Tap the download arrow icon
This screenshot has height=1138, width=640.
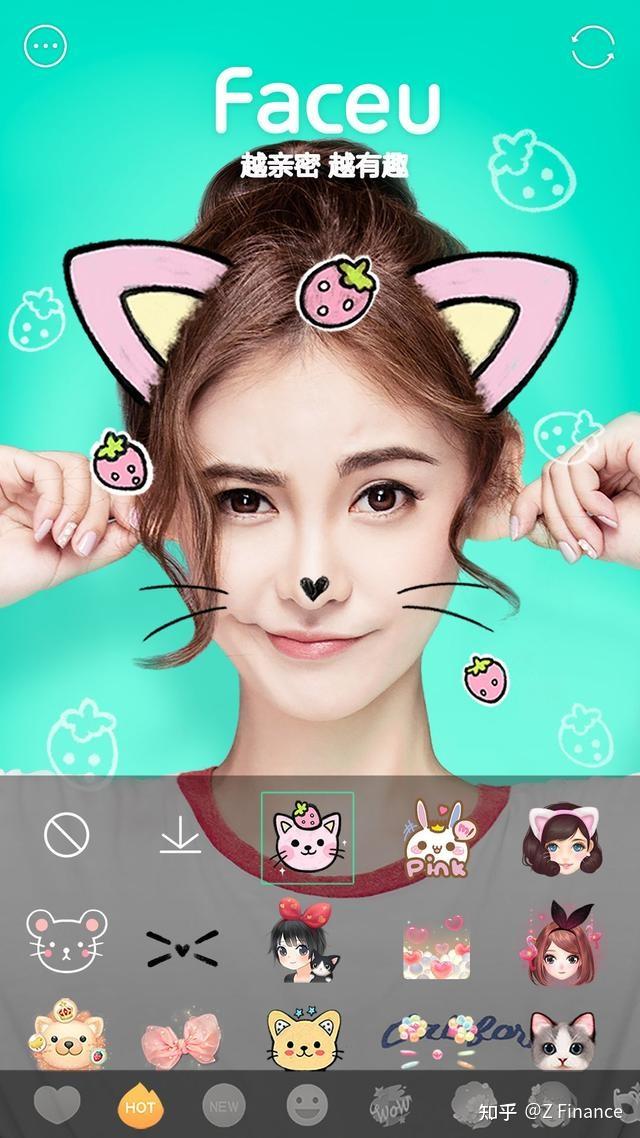pyautogui.click(x=180, y=836)
